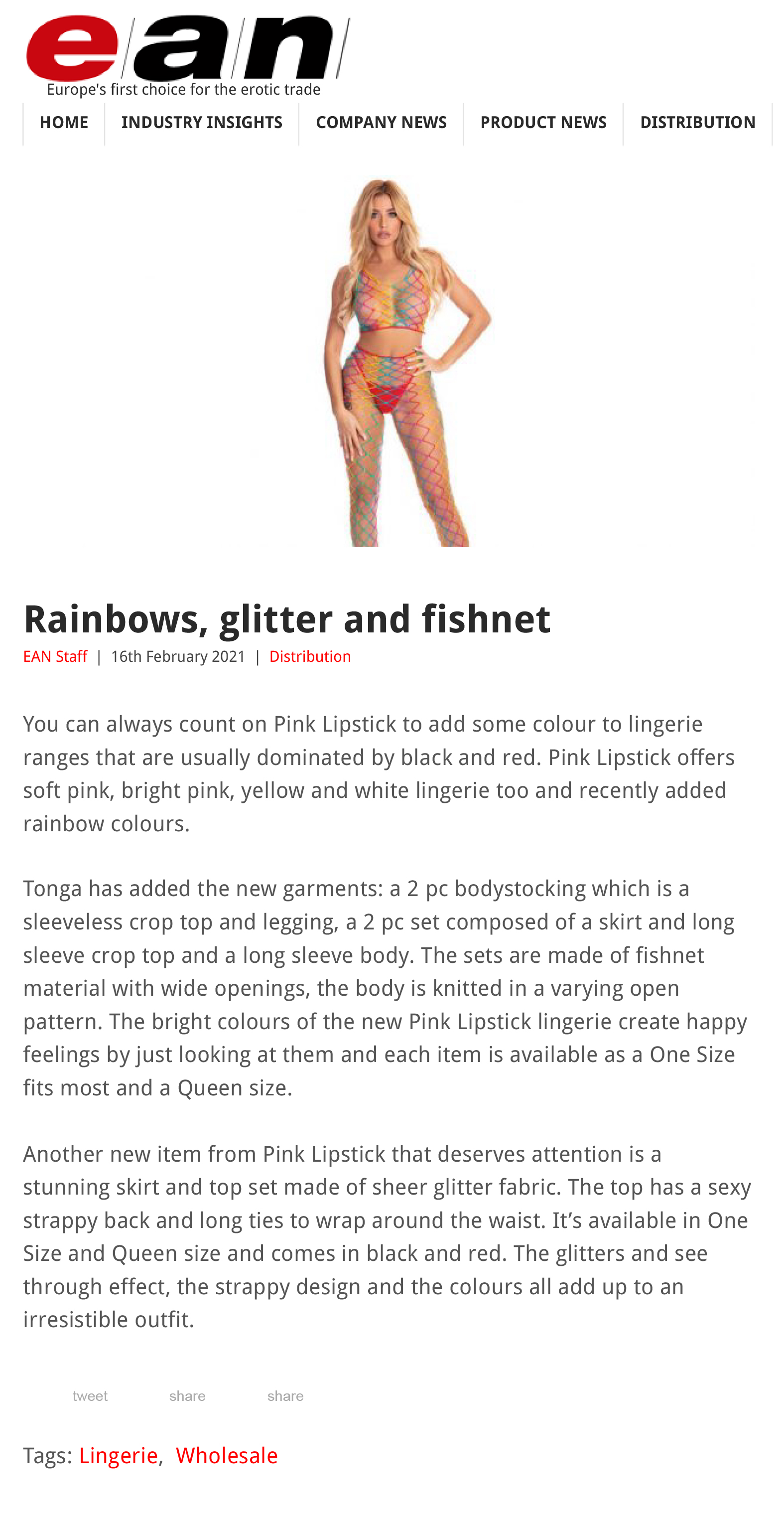Open the Lingerie tag
Viewport: 784px width, 1525px height.
click(x=119, y=1455)
